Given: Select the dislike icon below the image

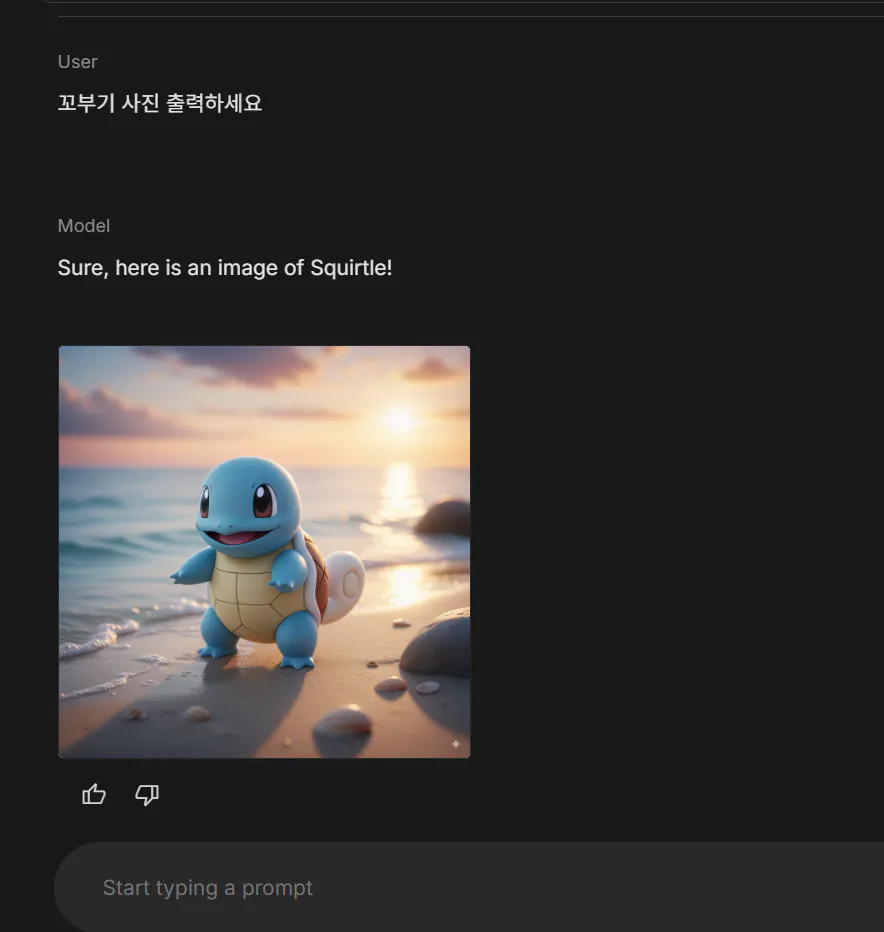Looking at the screenshot, I should [x=147, y=794].
